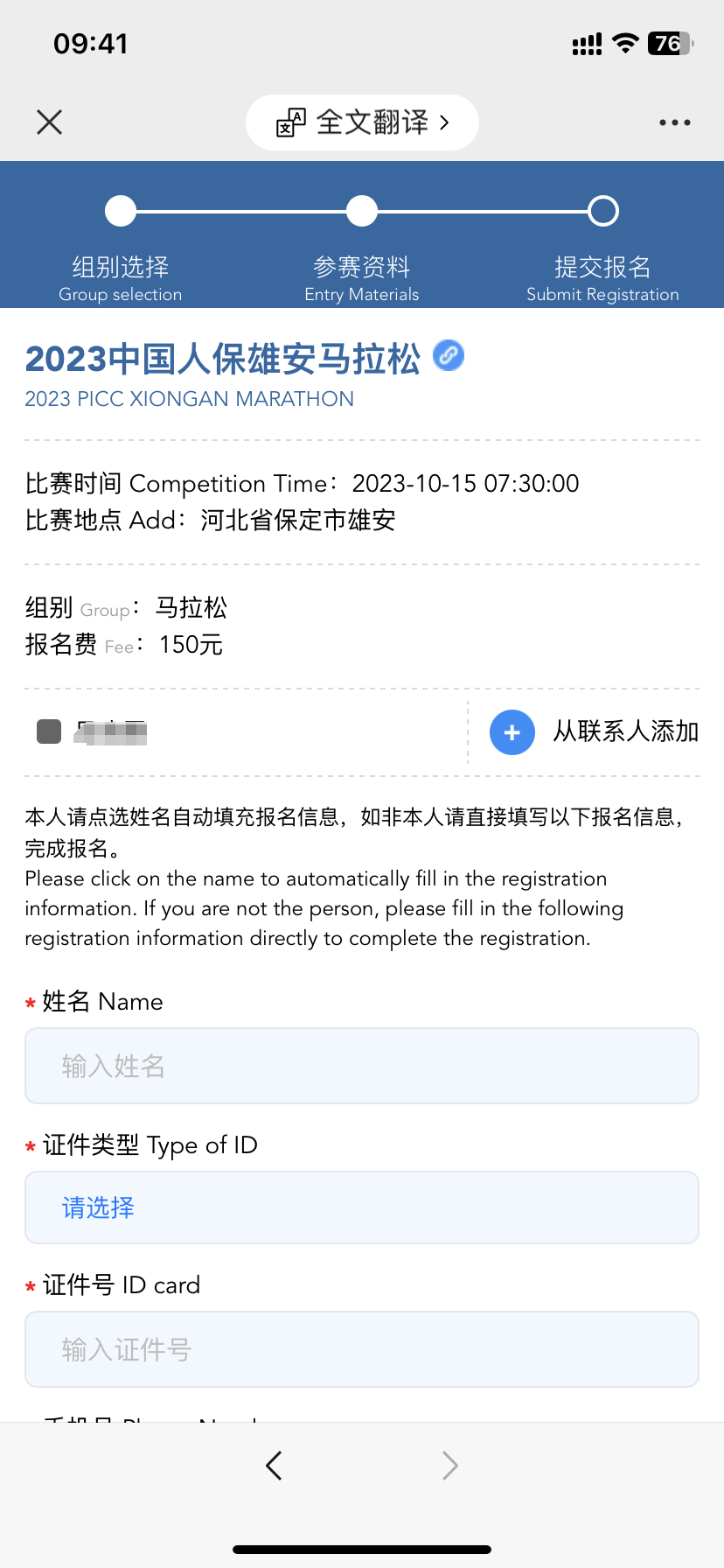The image size is (724, 1568).
Task: Open the 证件类型 Type of ID picker
Action: [x=362, y=1207]
